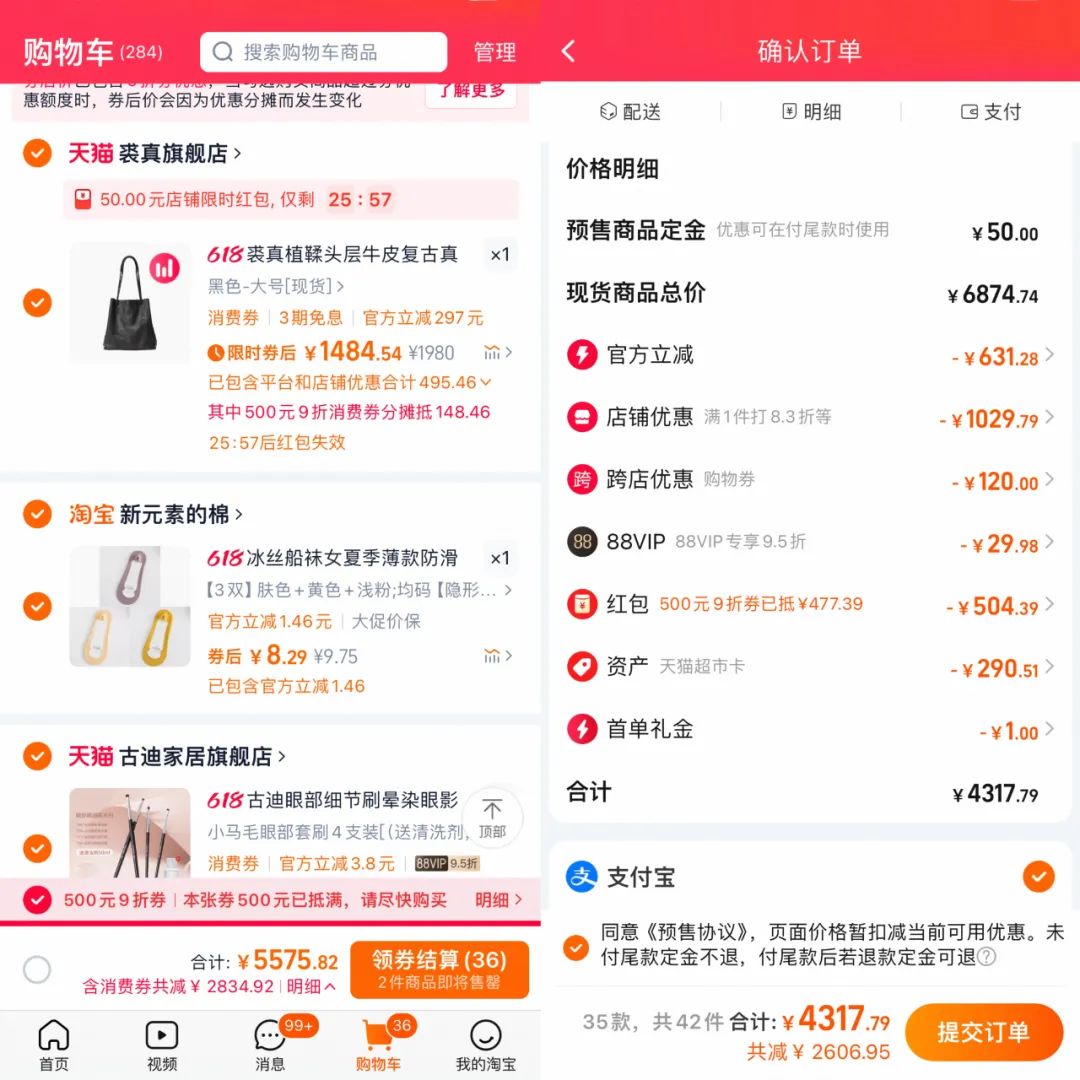Open the 裘真 leather bag product image

pos(129,302)
